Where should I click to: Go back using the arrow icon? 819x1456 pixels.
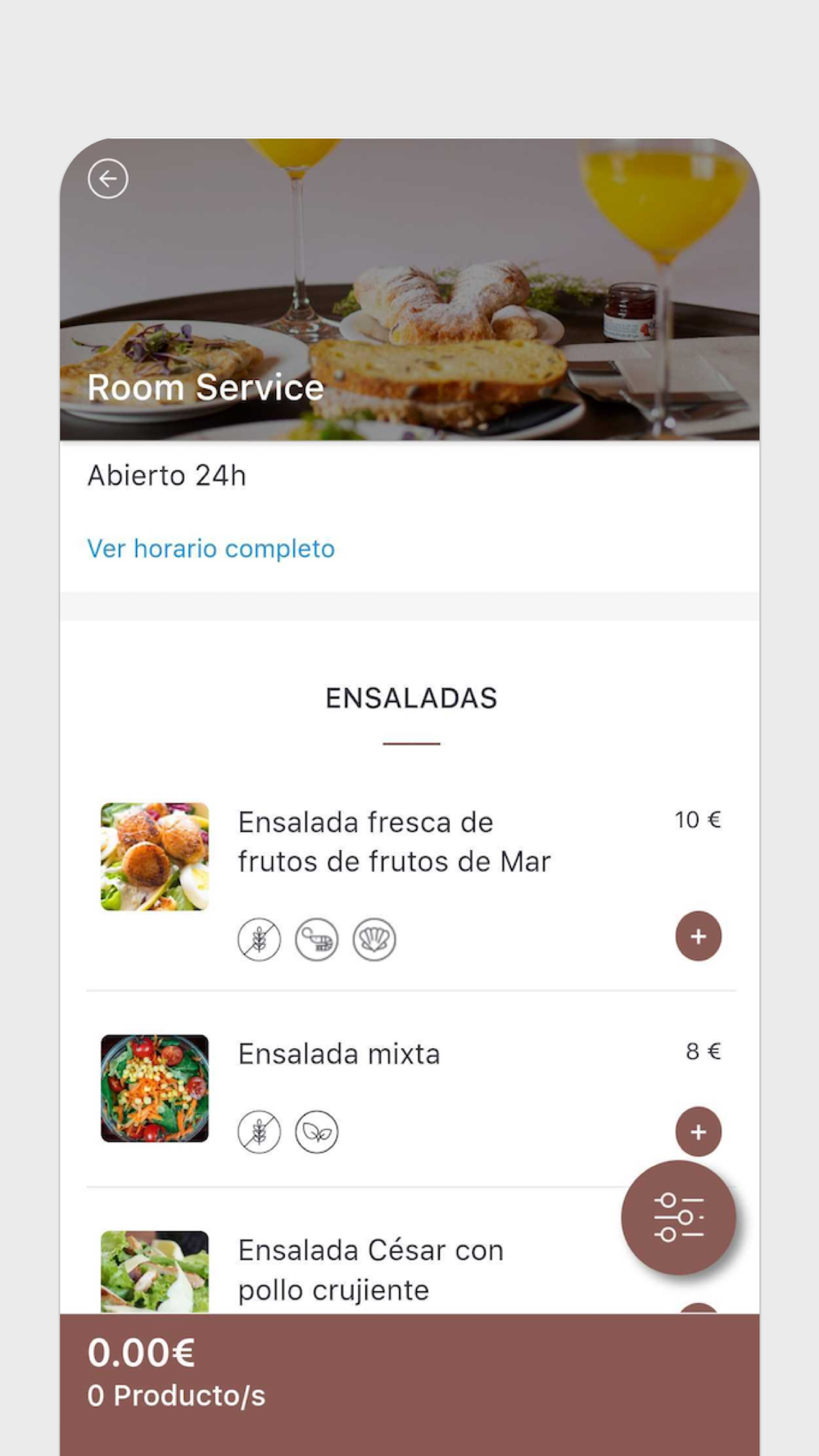pos(108,179)
